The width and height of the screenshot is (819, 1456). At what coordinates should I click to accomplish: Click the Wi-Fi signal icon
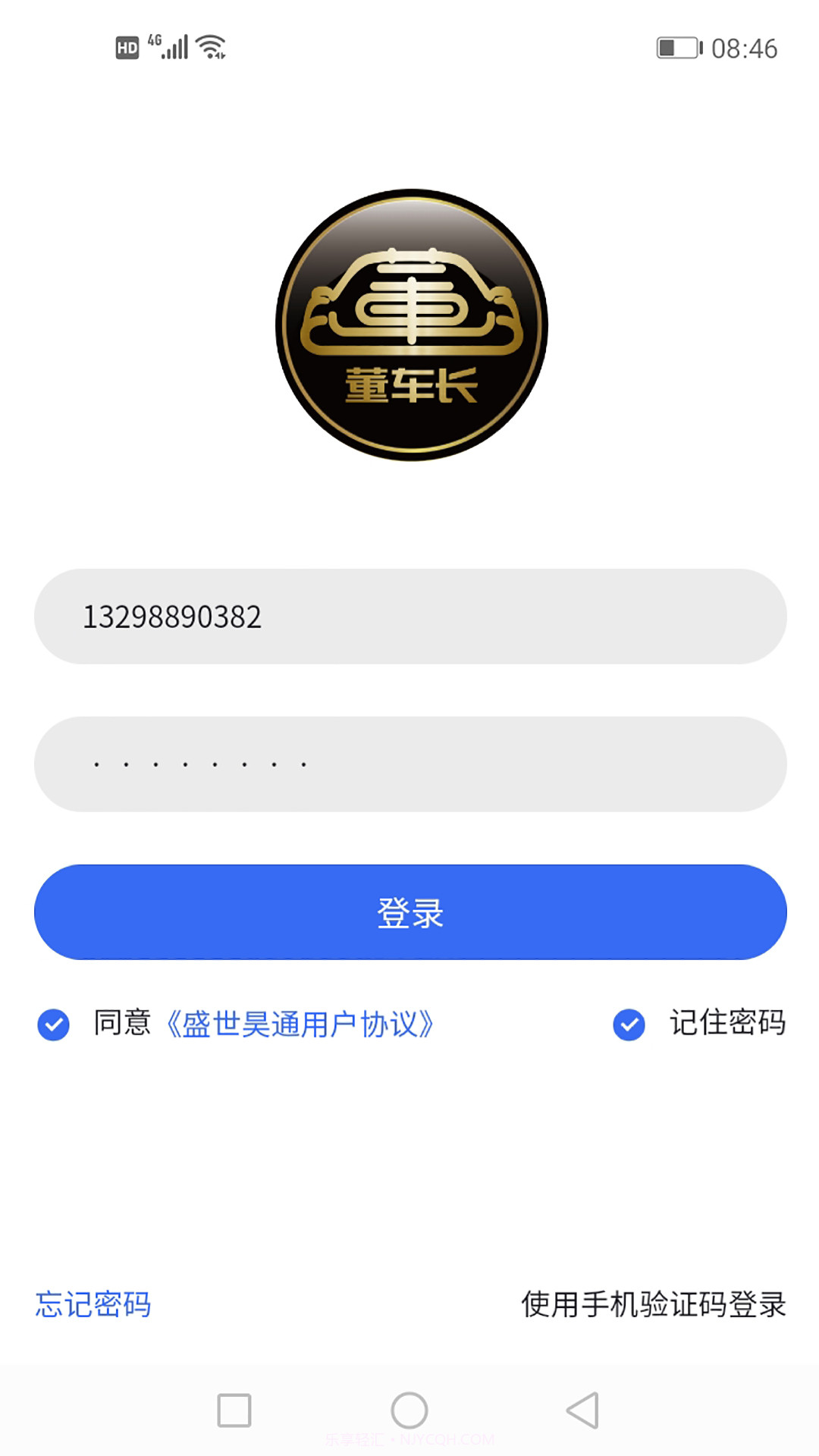tap(210, 45)
